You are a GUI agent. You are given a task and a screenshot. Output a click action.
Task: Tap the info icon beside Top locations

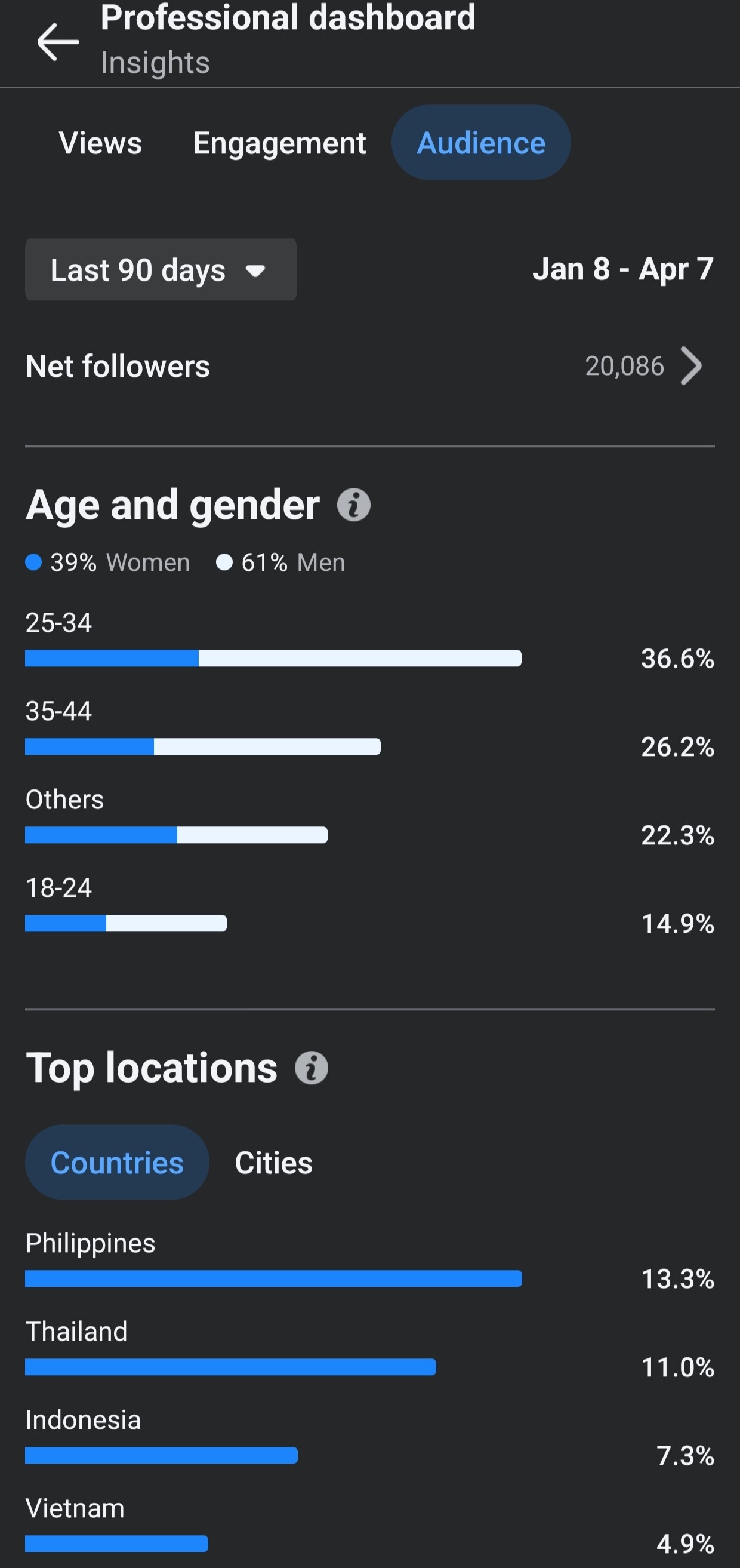(312, 1068)
